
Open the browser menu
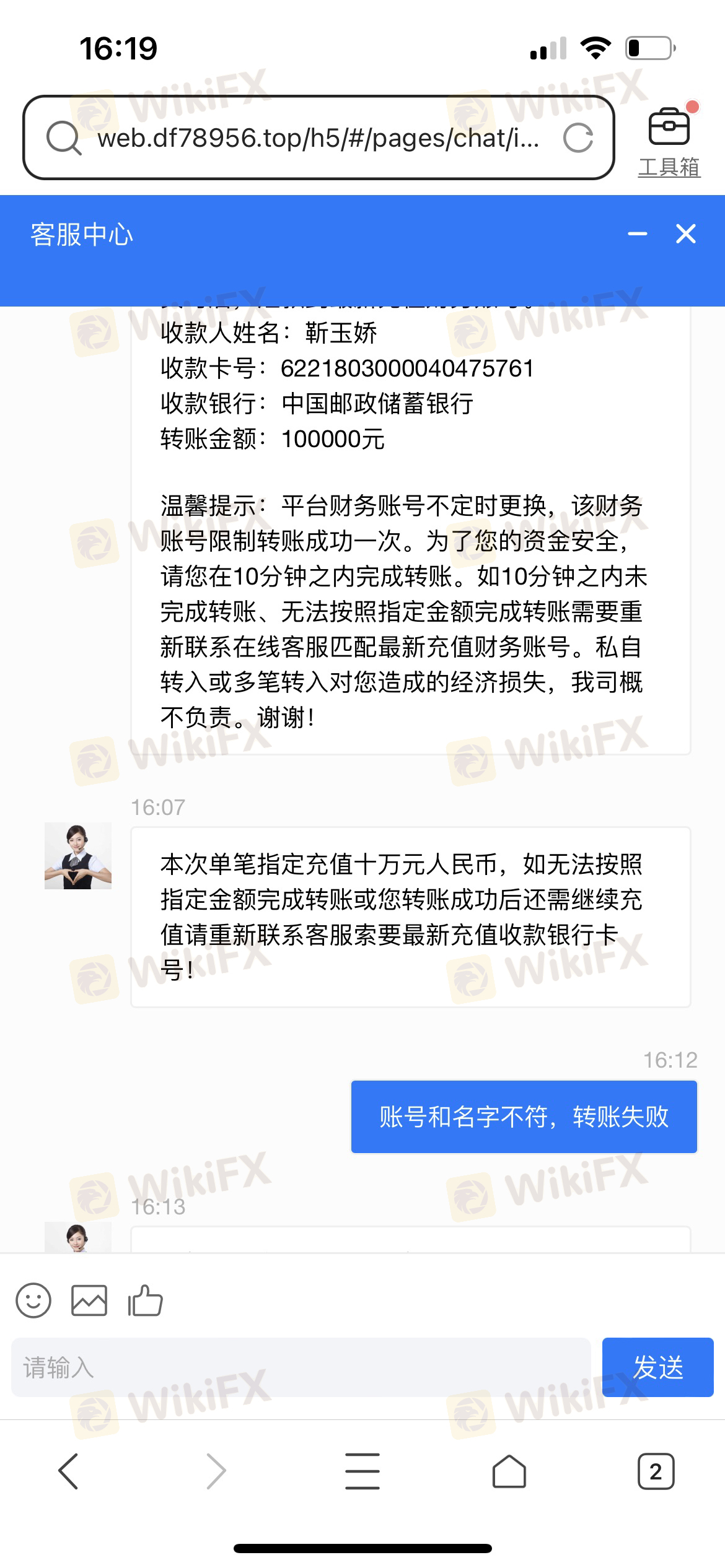362,1471
